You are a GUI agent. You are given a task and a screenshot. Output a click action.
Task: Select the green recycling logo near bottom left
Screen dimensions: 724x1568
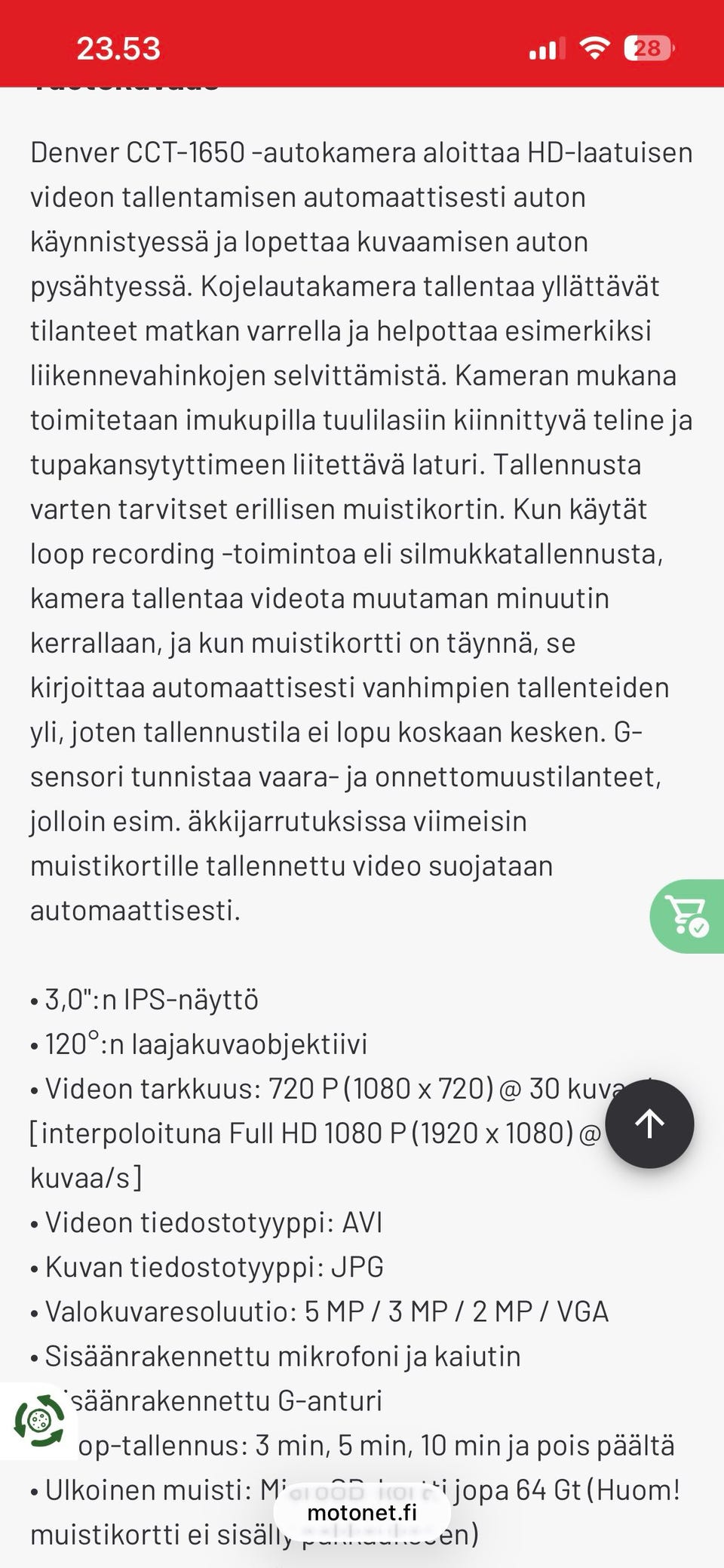click(x=39, y=1423)
